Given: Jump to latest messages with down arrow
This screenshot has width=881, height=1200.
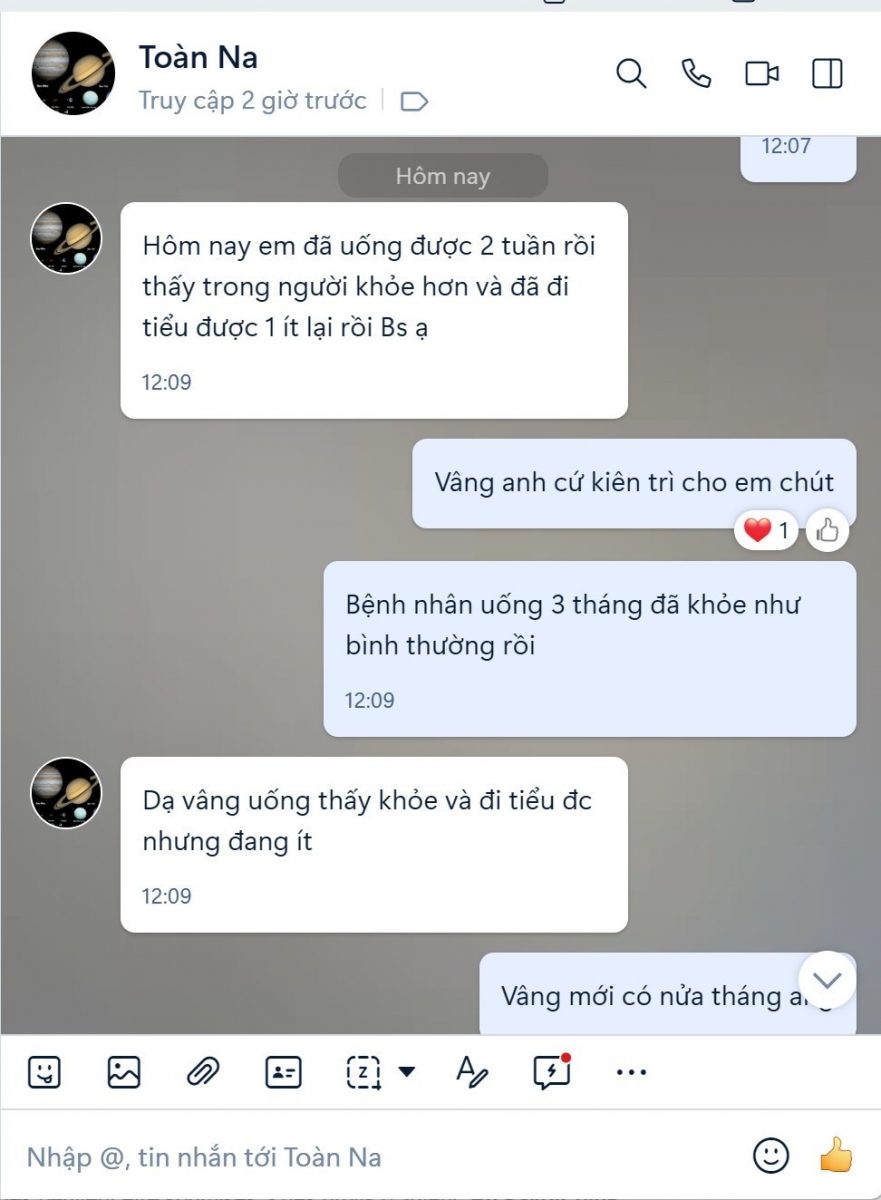Looking at the screenshot, I should [x=827, y=980].
